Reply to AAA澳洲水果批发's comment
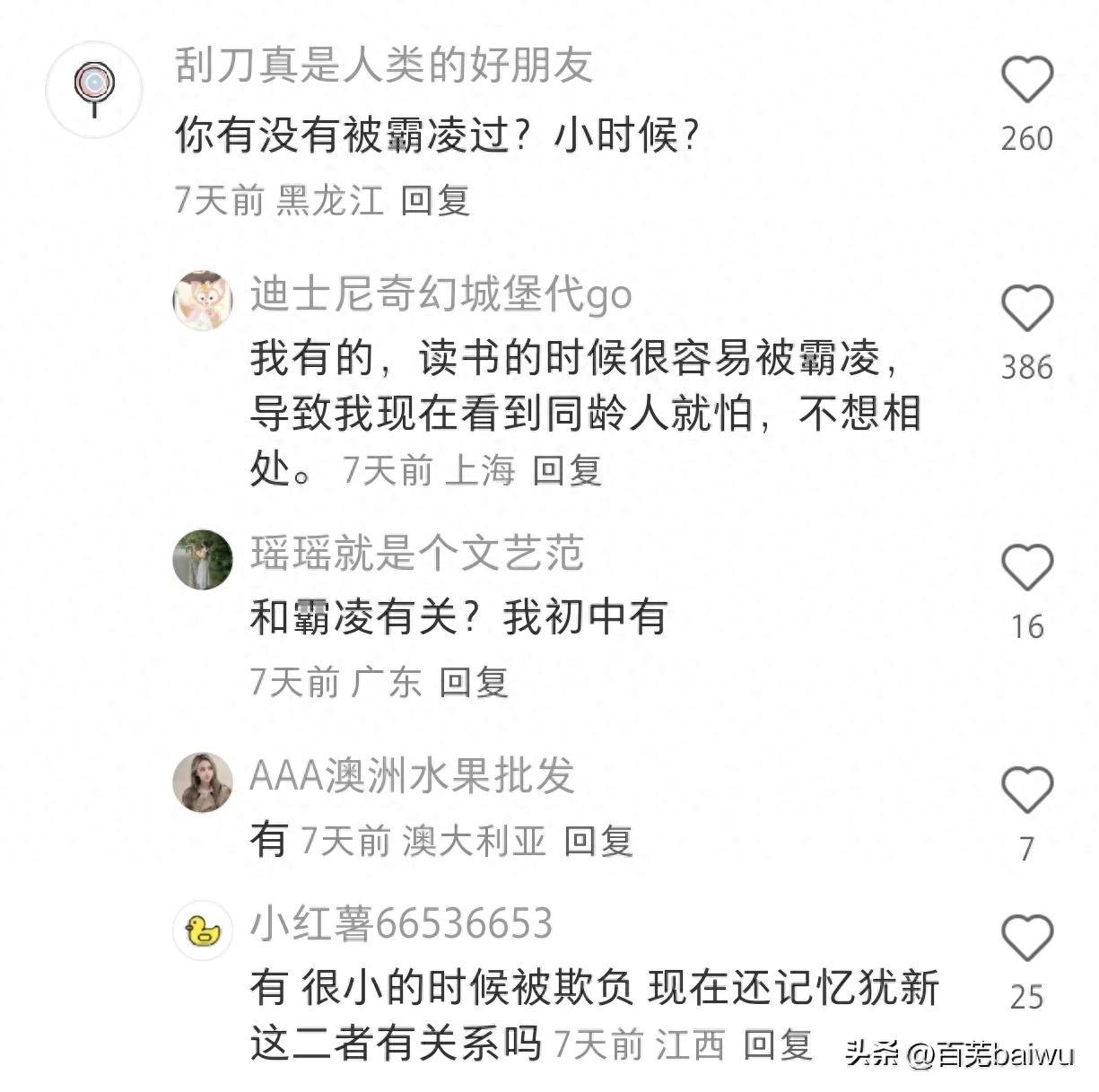This screenshot has height=1092, width=1099. point(598,842)
